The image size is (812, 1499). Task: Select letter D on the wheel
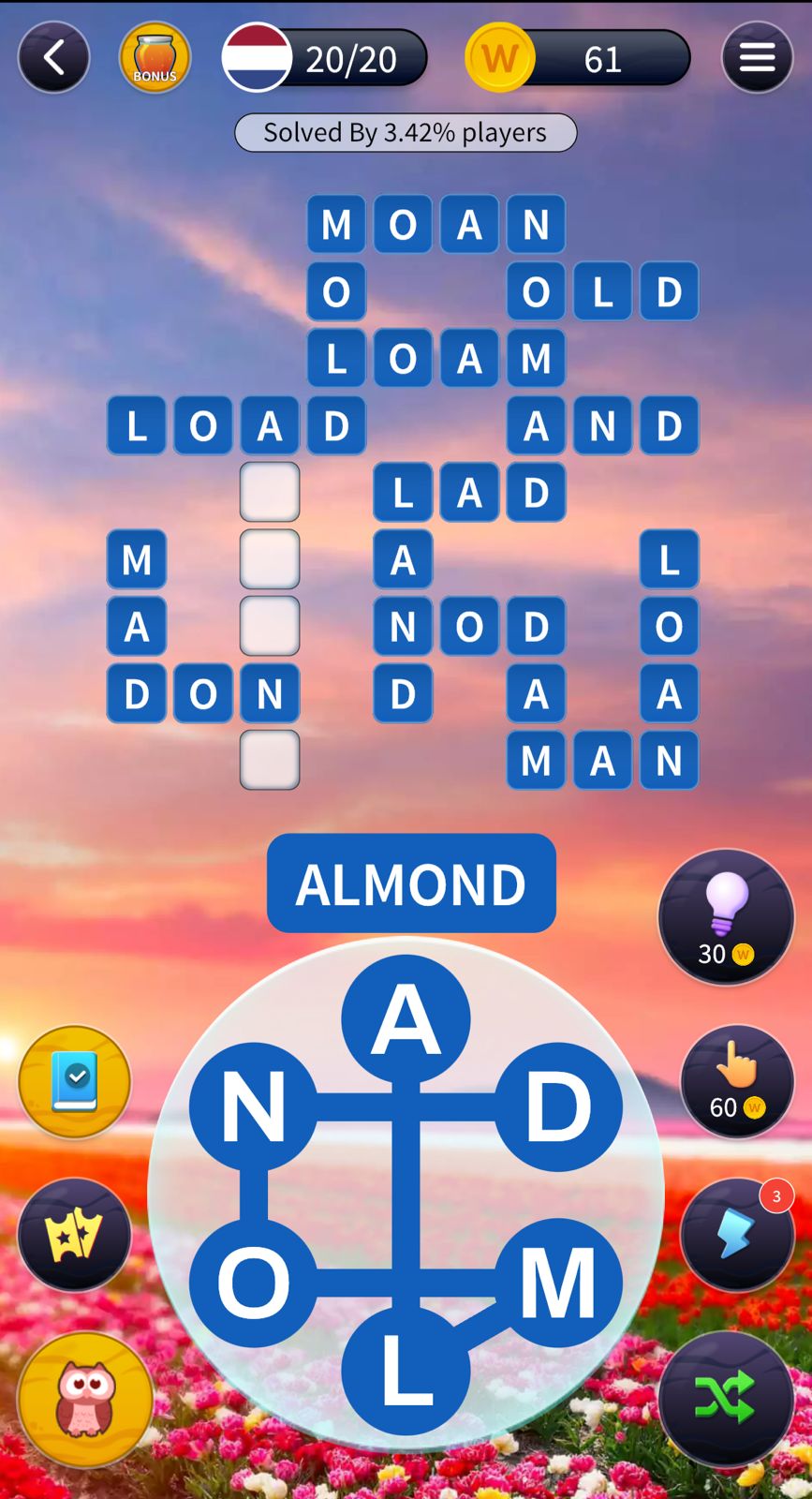coord(558,1106)
